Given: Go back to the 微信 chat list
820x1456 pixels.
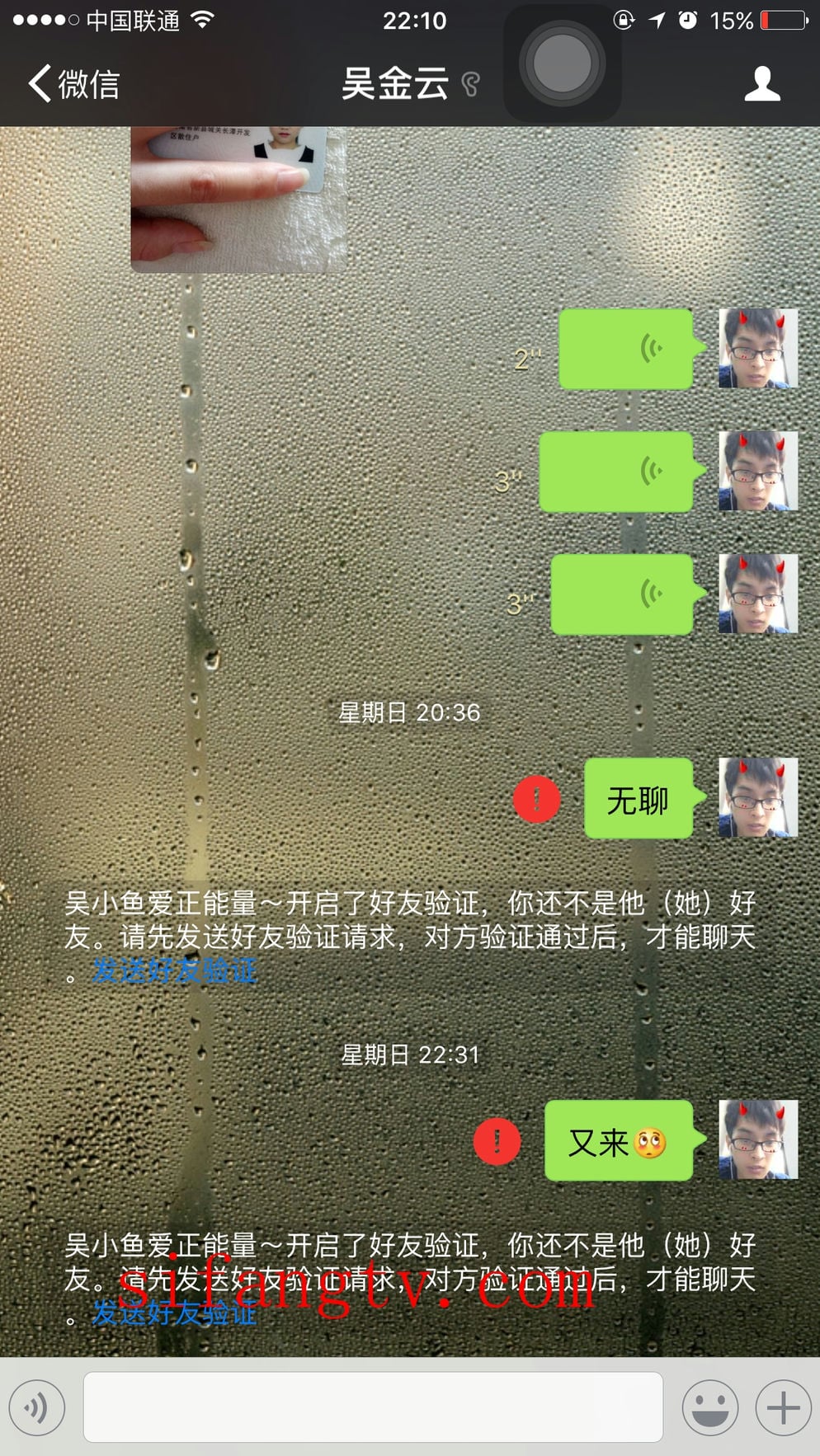Looking at the screenshot, I should click(x=73, y=84).
